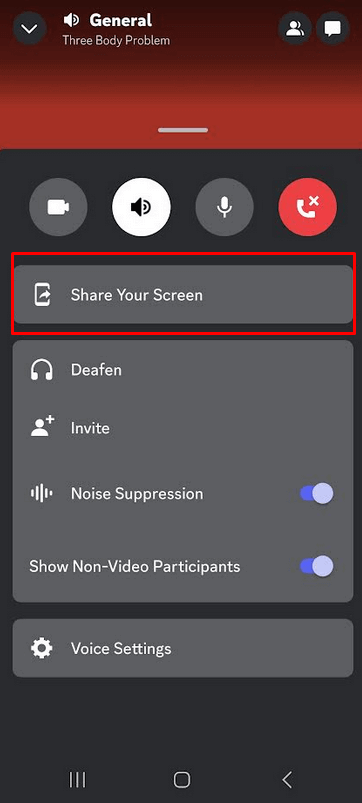Open the voice channel text chat icon

(333, 28)
